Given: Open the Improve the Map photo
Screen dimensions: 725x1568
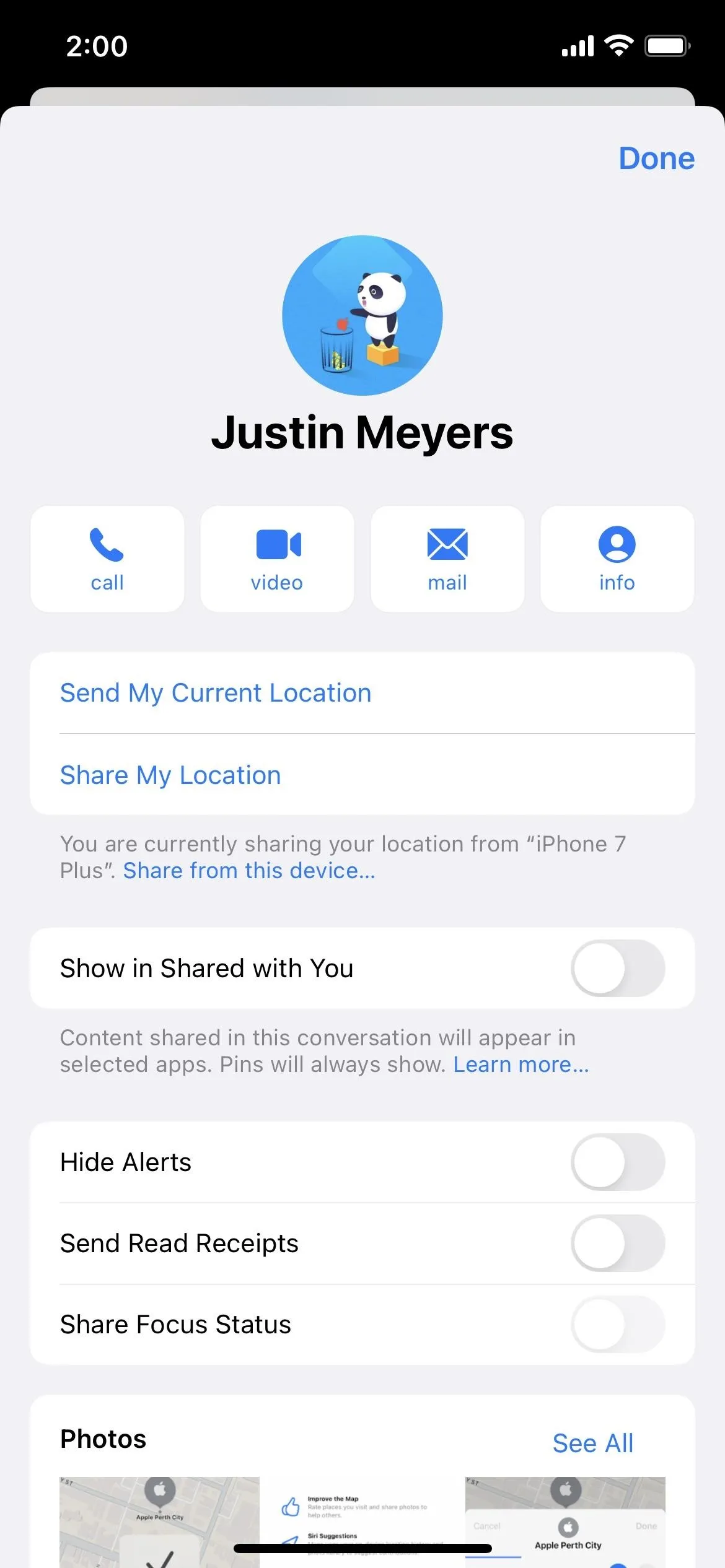Looking at the screenshot, I should coord(362,1522).
